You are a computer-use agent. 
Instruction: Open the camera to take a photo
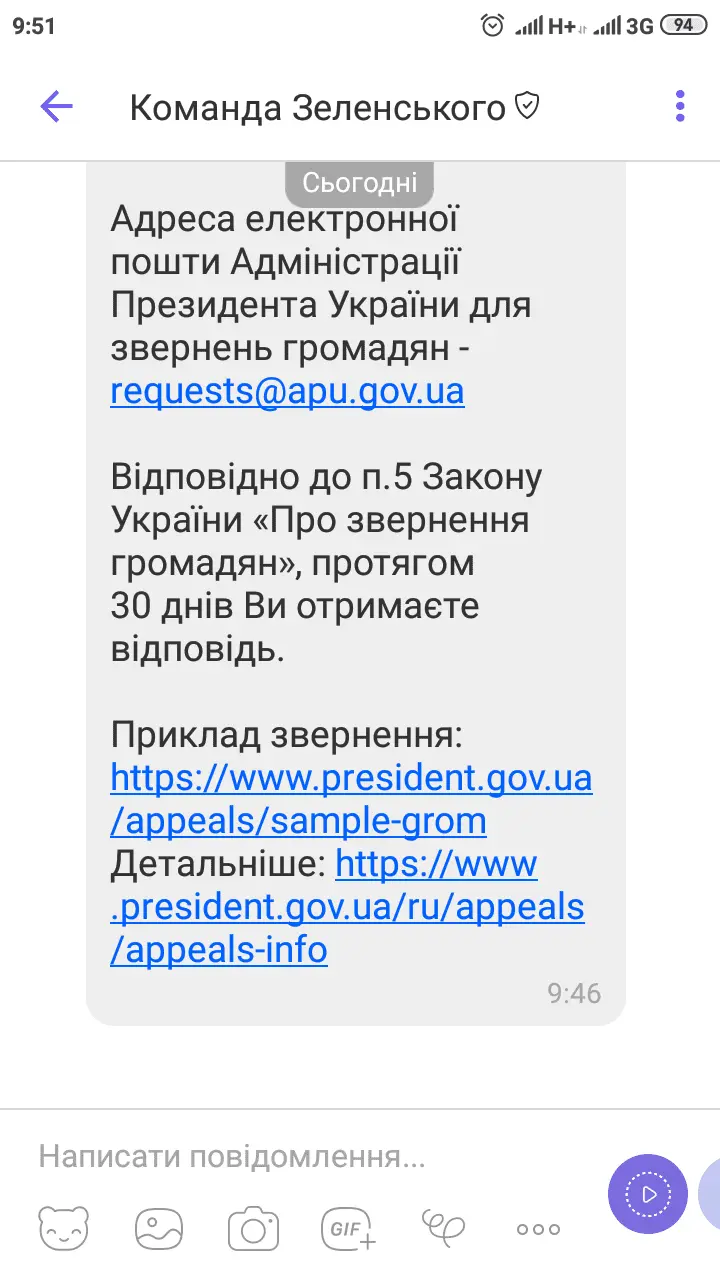click(252, 1228)
